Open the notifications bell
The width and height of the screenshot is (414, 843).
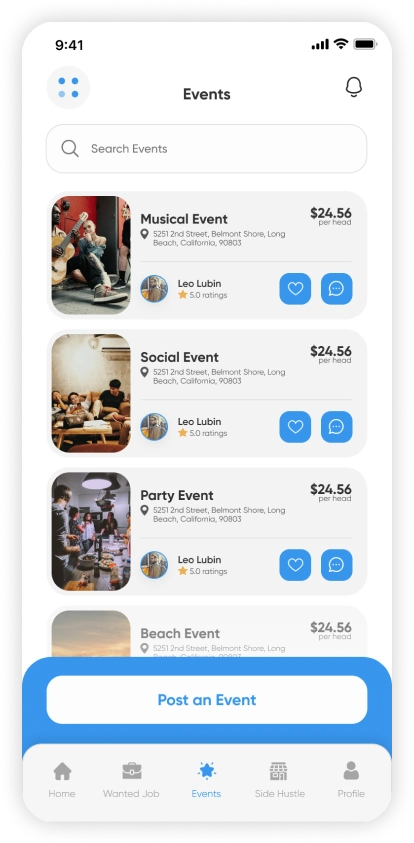click(354, 87)
